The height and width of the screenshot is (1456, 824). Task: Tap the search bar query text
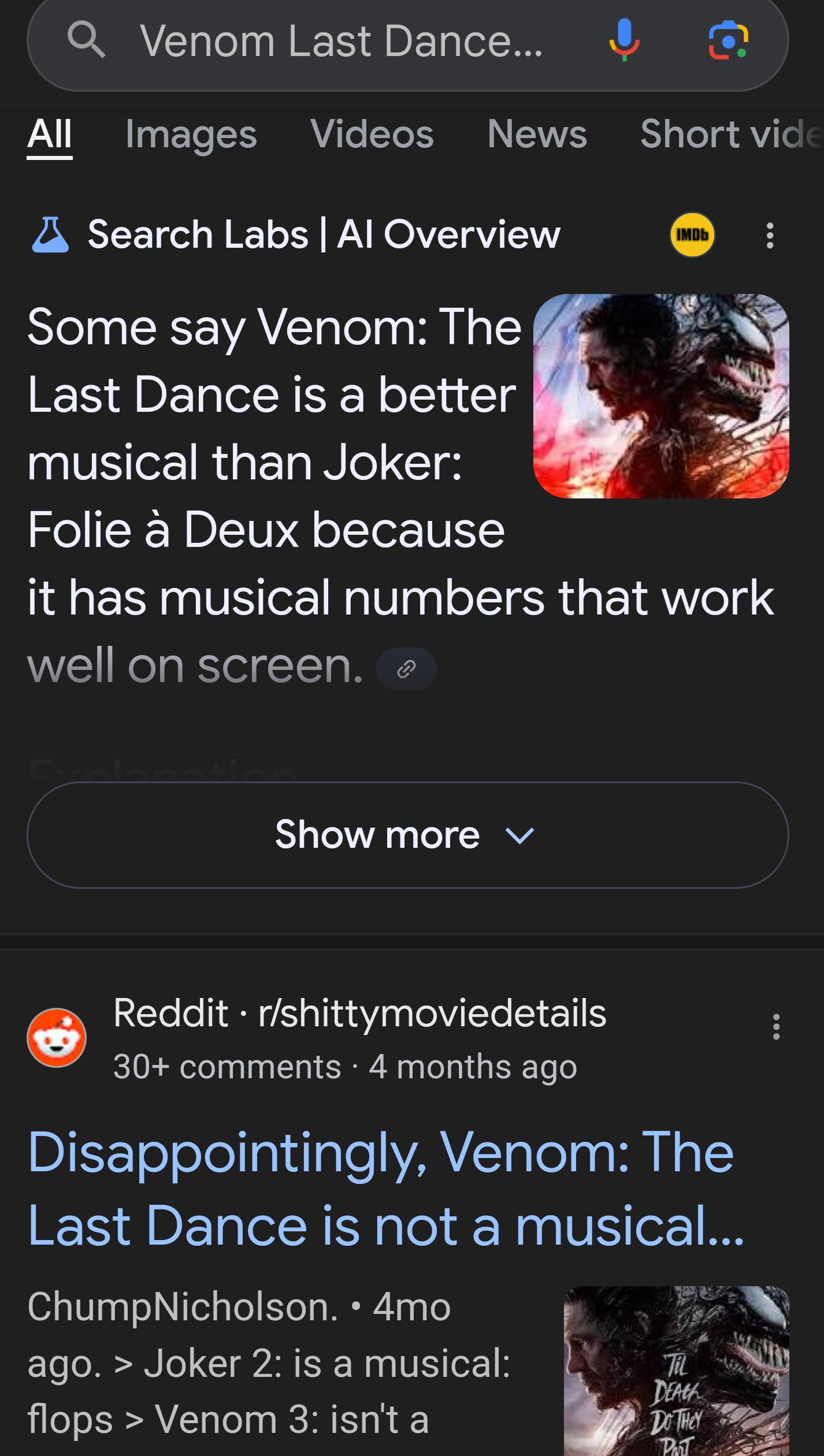click(342, 42)
